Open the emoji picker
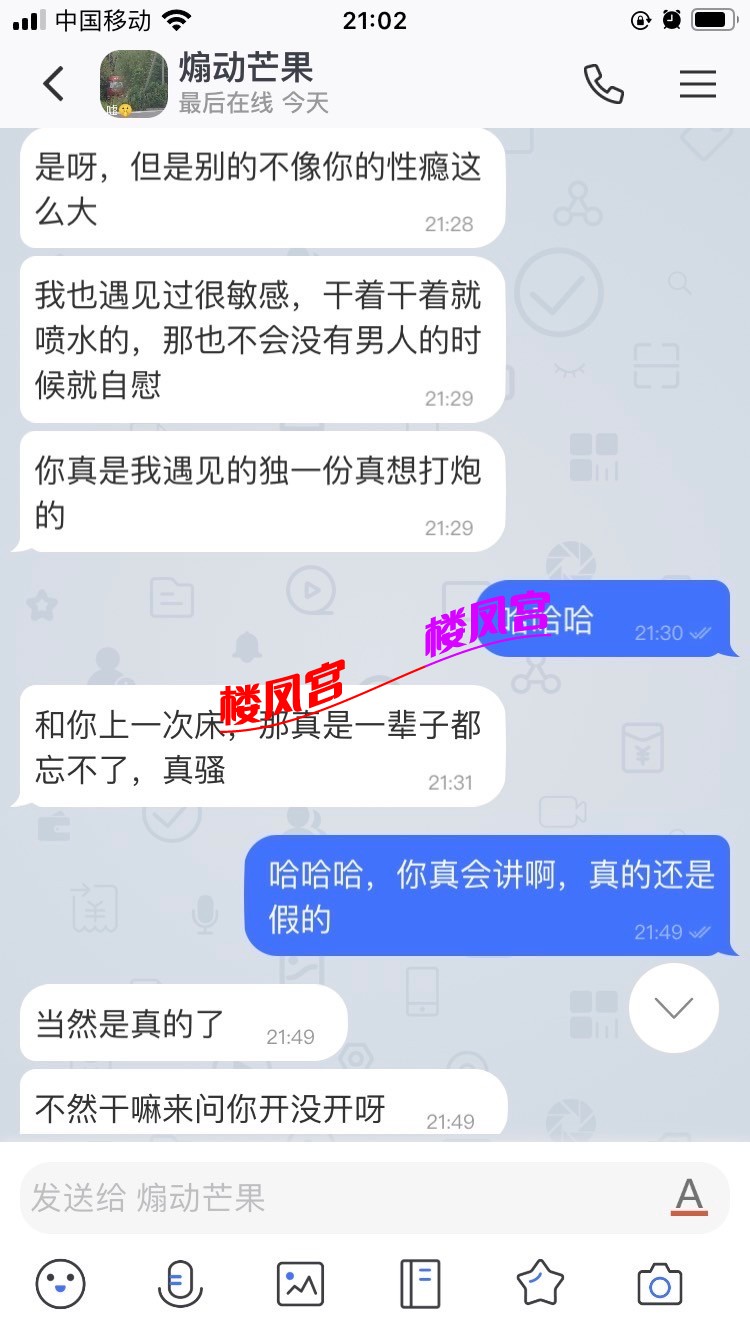This screenshot has height=1334, width=750. (x=61, y=1282)
